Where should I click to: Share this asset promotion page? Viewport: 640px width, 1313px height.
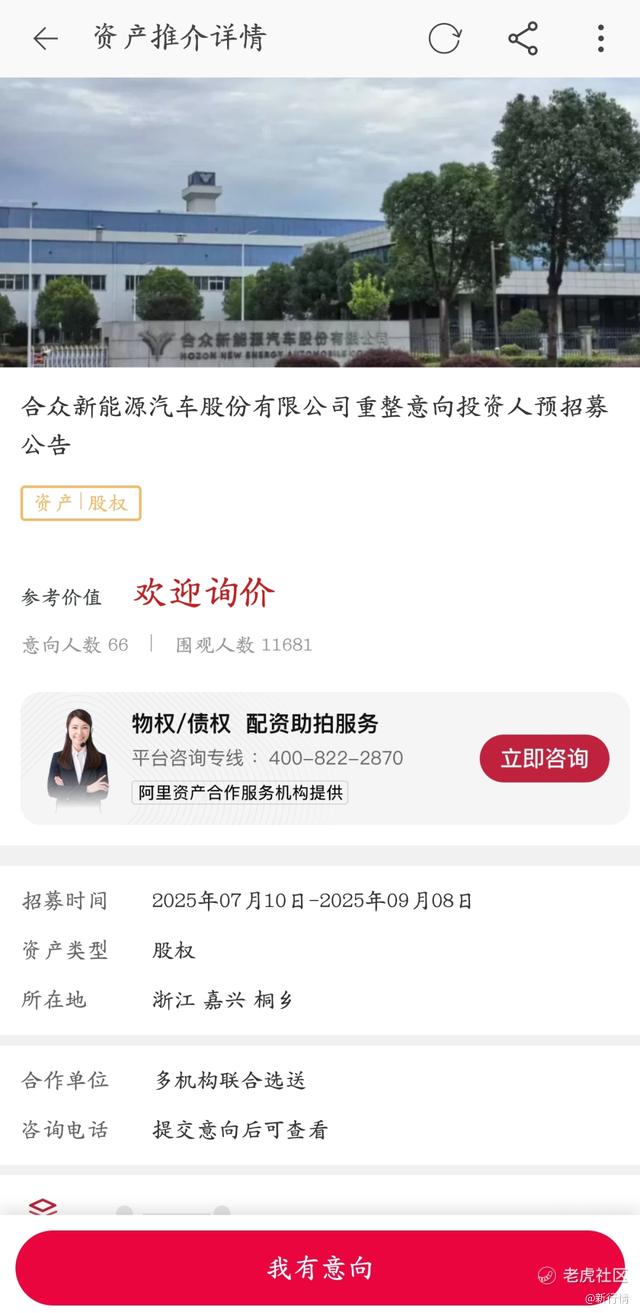[x=523, y=38]
